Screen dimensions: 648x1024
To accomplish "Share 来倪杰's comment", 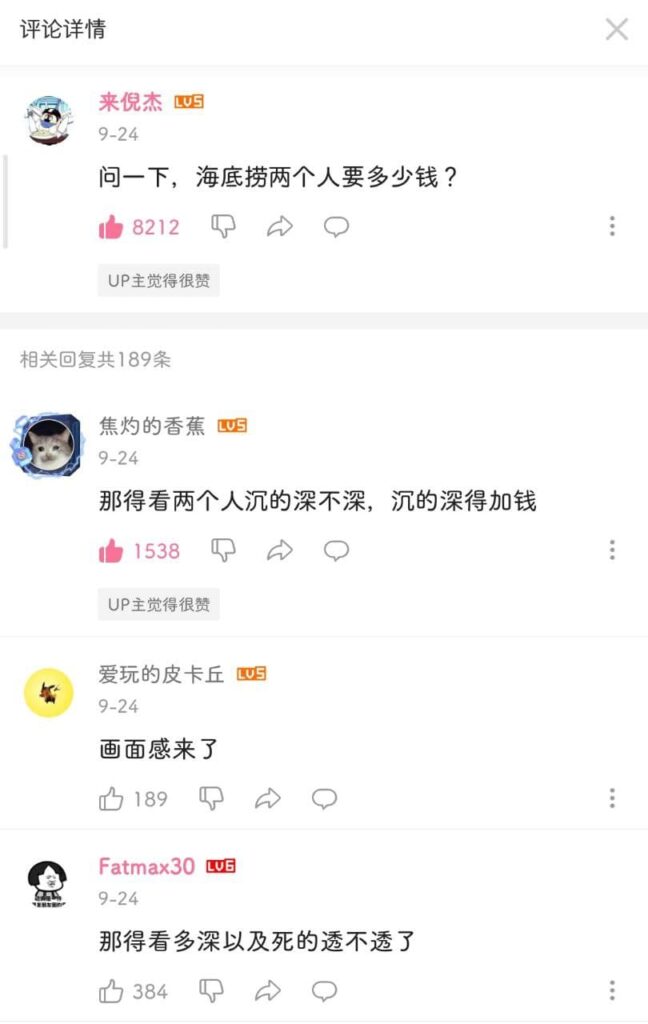I will [280, 227].
